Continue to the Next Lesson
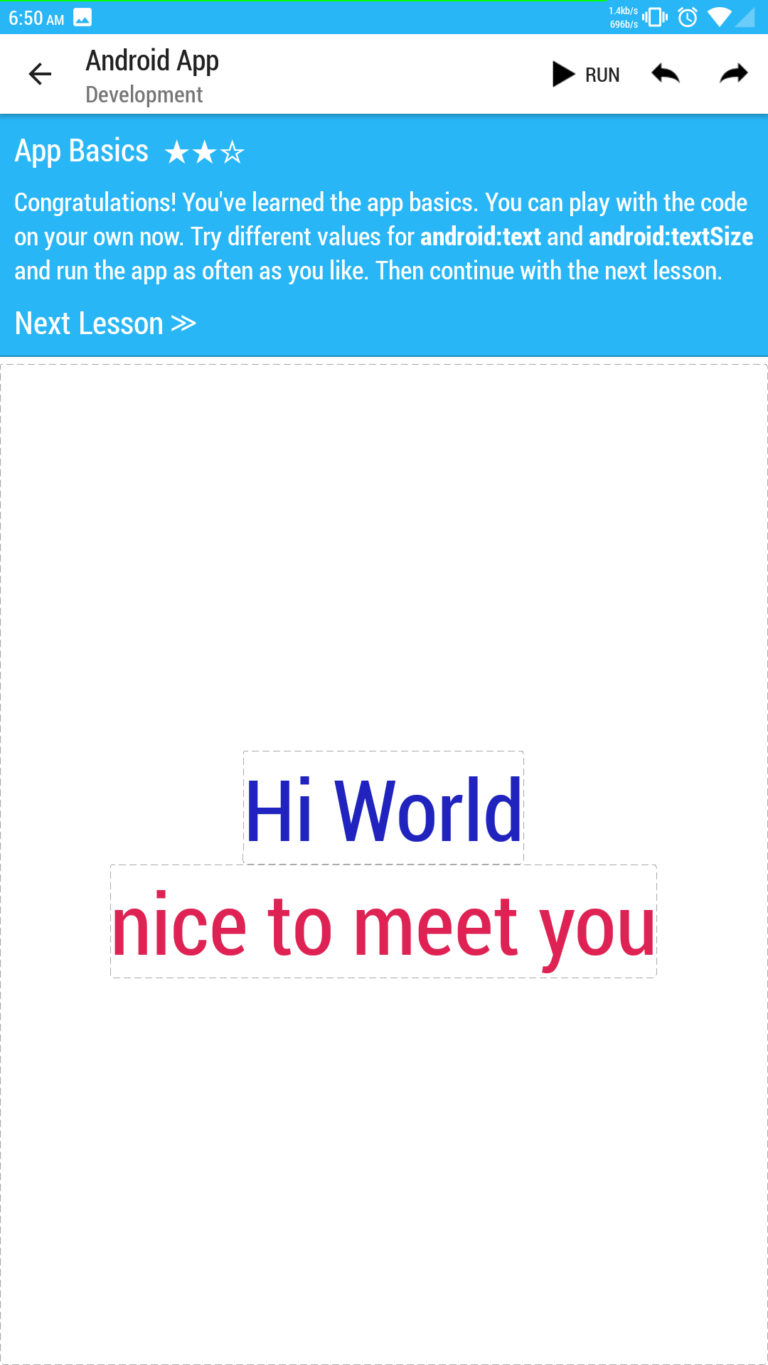The width and height of the screenshot is (768, 1365). (x=104, y=324)
